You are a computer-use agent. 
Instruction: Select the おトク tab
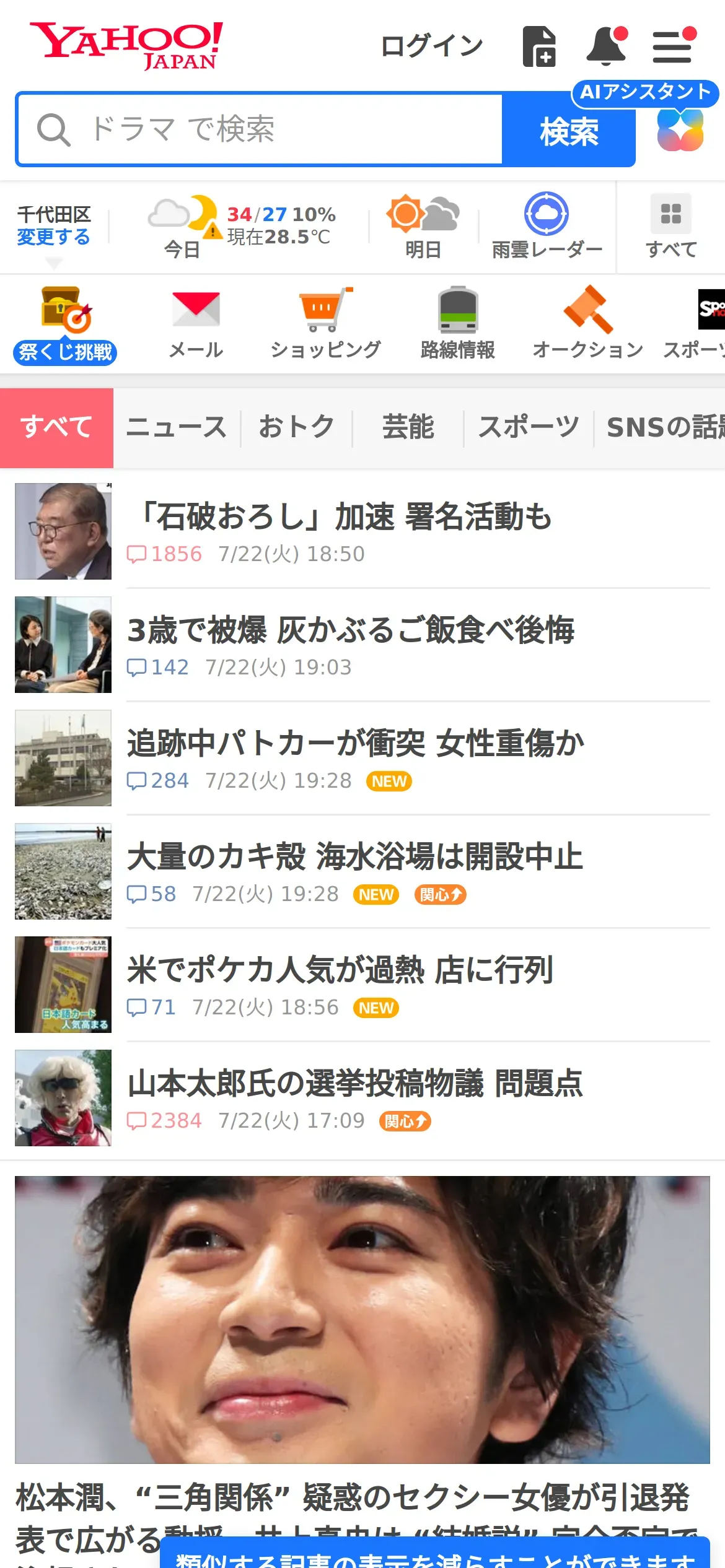click(x=296, y=427)
